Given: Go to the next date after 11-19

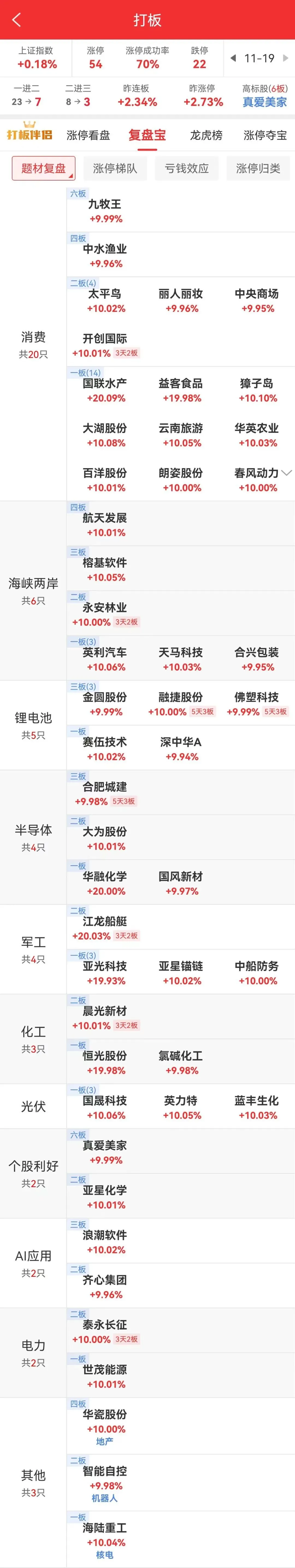Looking at the screenshot, I should tap(286, 58).
